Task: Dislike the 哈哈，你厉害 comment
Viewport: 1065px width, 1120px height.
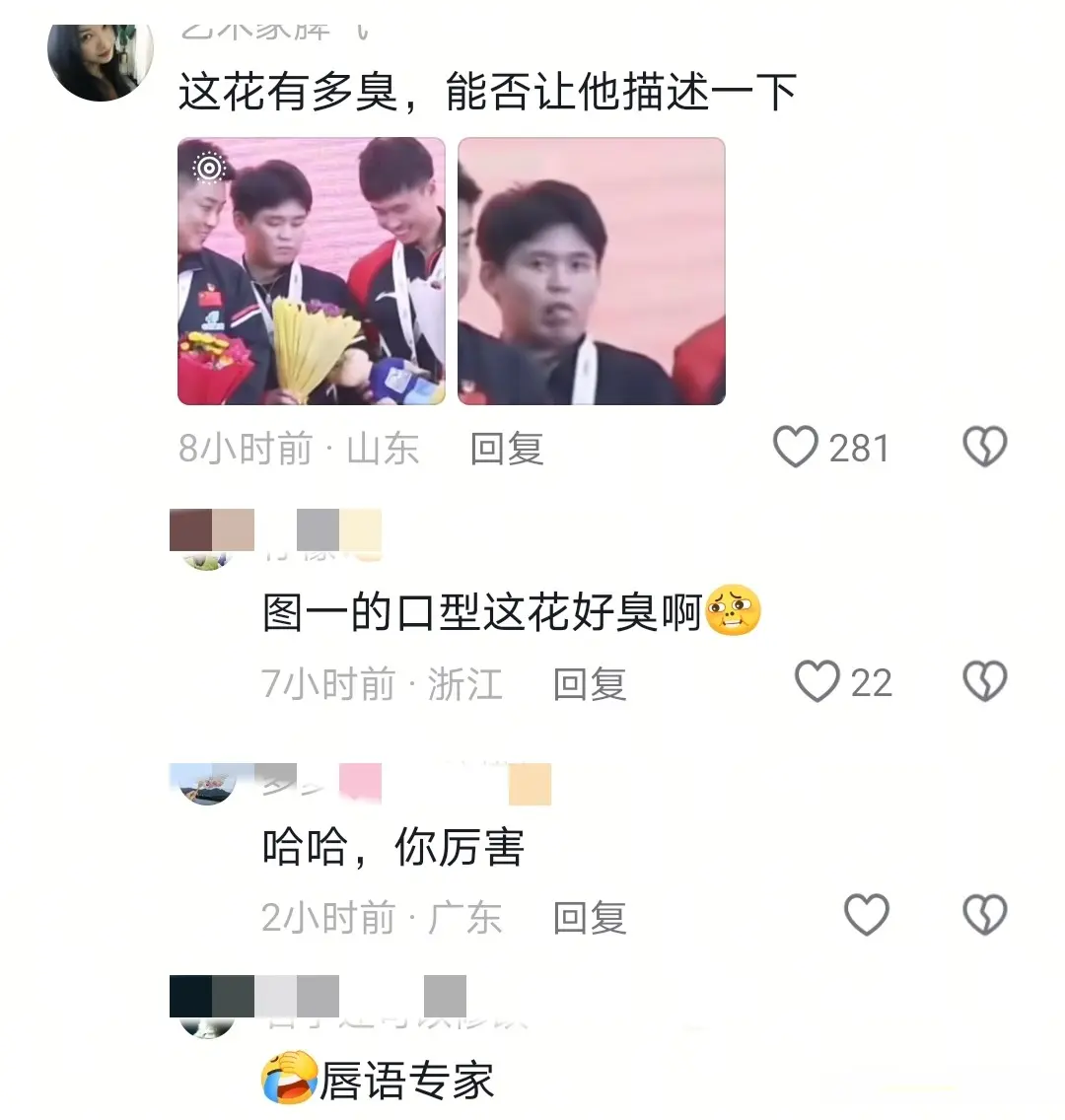Action: [984, 916]
